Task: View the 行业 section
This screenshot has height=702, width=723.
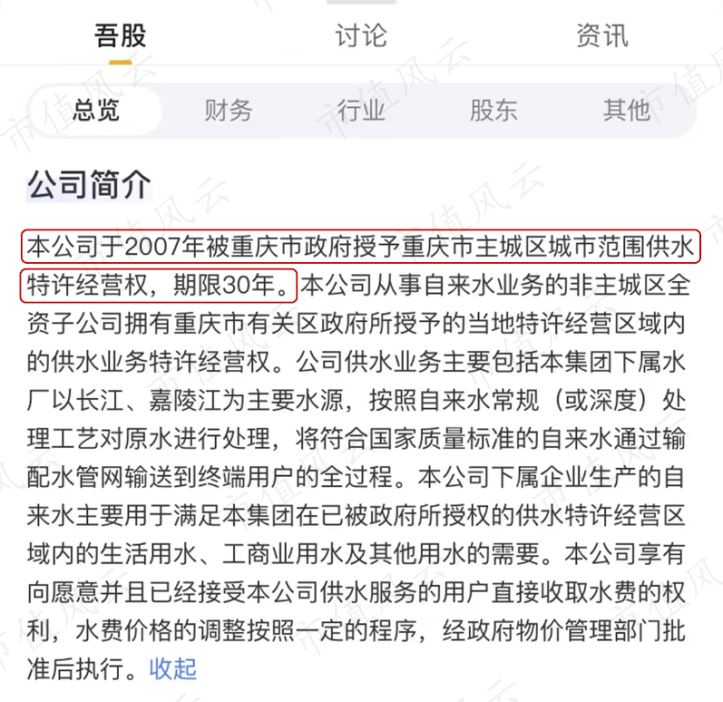Action: [361, 110]
